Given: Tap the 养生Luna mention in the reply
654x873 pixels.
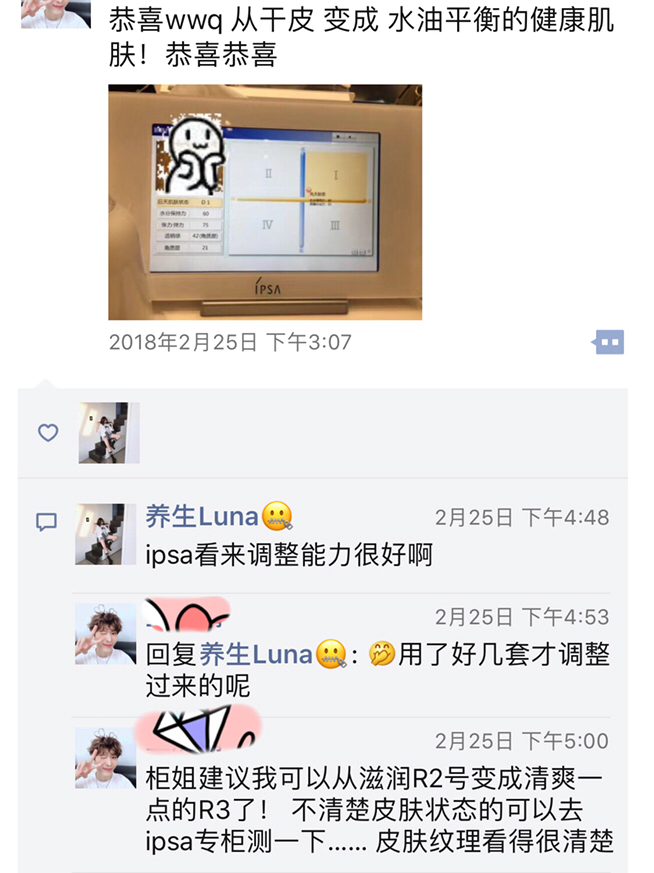Looking at the screenshot, I should click(x=256, y=655).
